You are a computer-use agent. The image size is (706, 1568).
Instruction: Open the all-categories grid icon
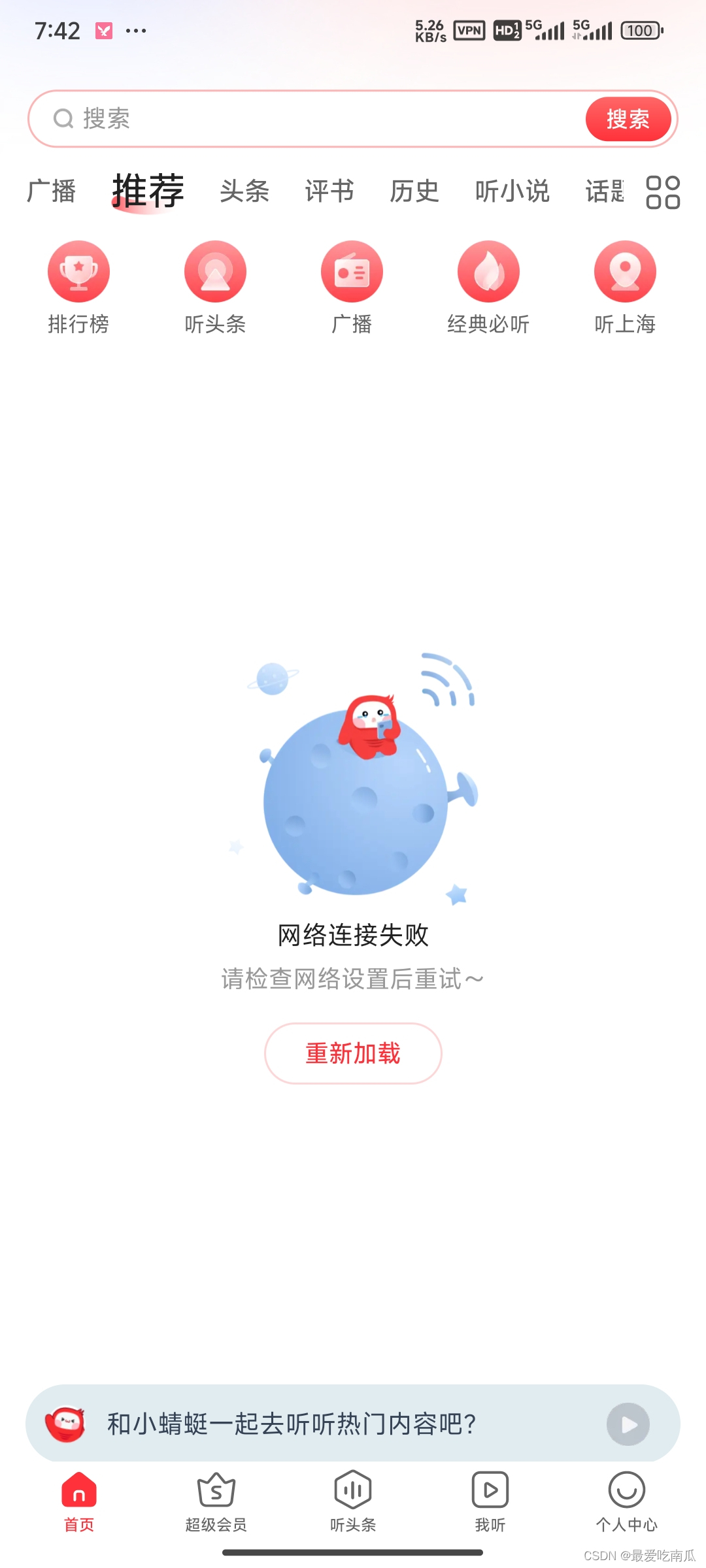(663, 192)
